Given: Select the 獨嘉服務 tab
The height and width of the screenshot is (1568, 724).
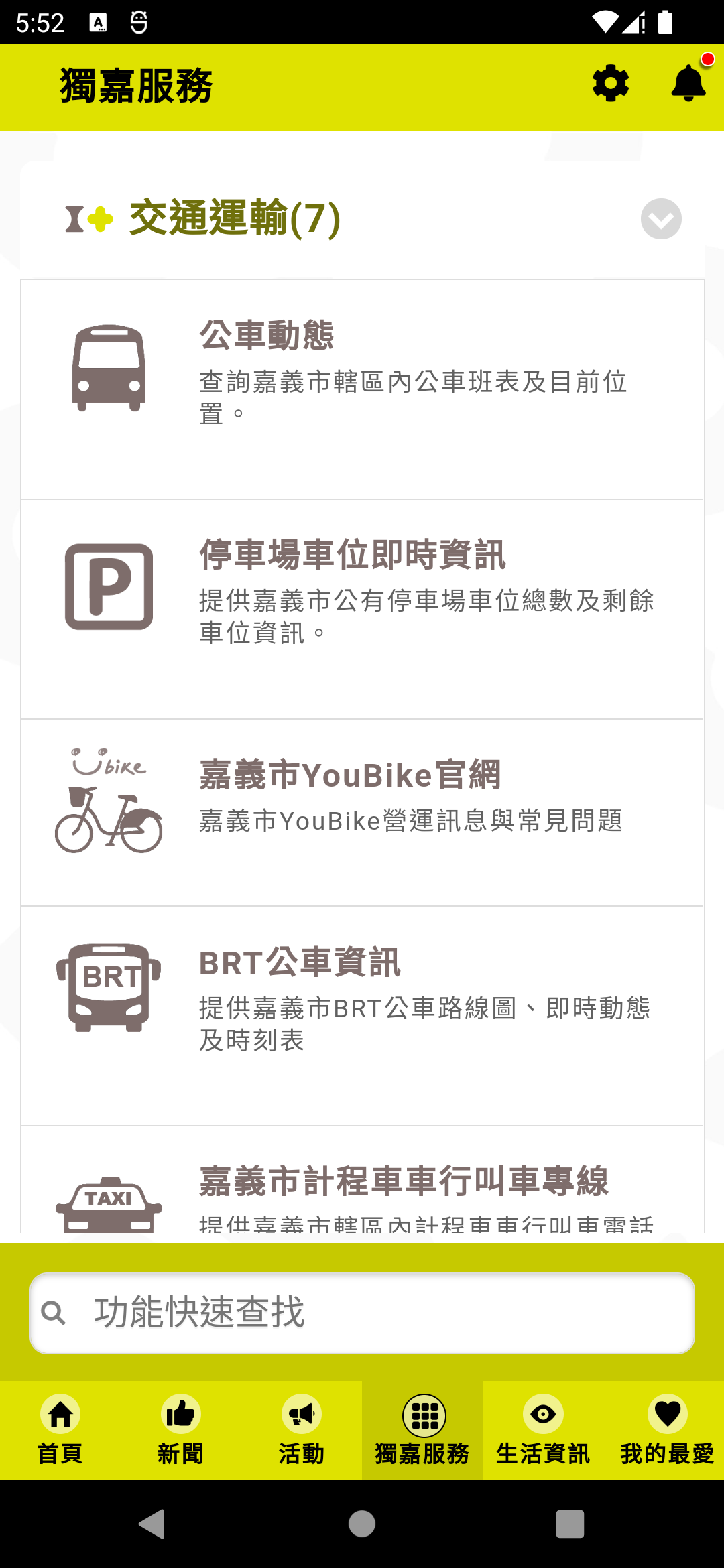Looking at the screenshot, I should [x=422, y=1430].
